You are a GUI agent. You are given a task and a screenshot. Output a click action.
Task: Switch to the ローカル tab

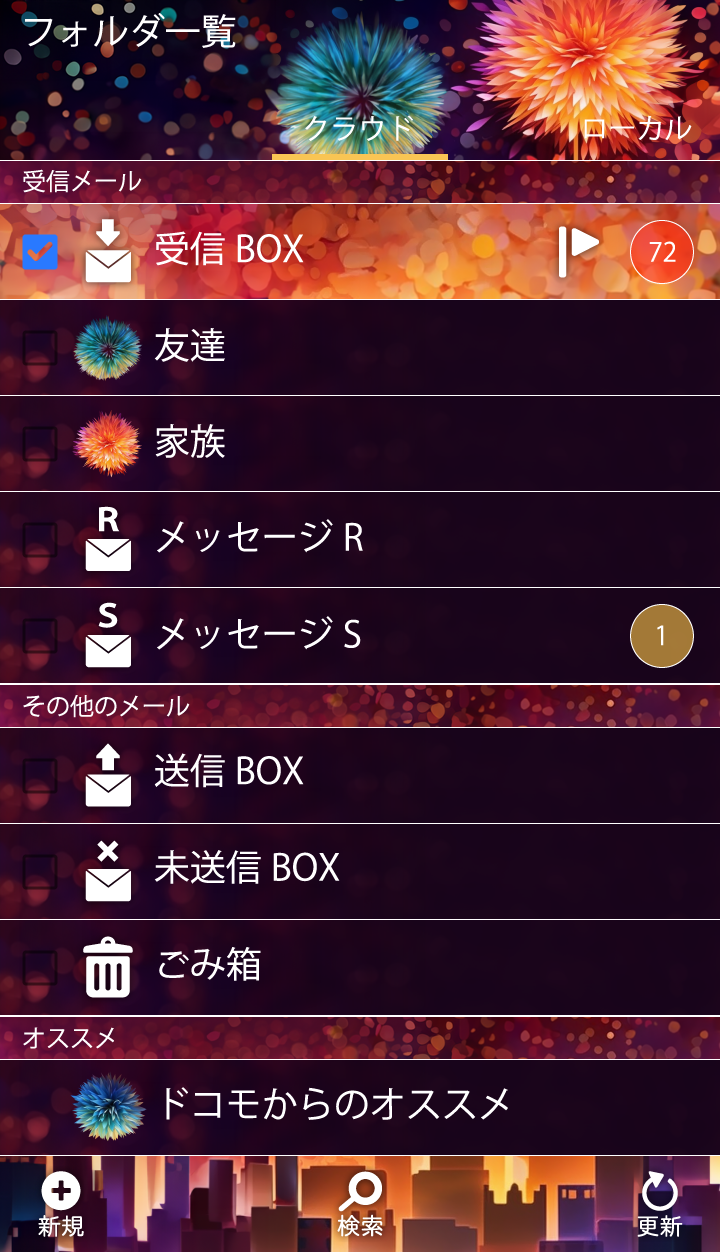click(636, 128)
